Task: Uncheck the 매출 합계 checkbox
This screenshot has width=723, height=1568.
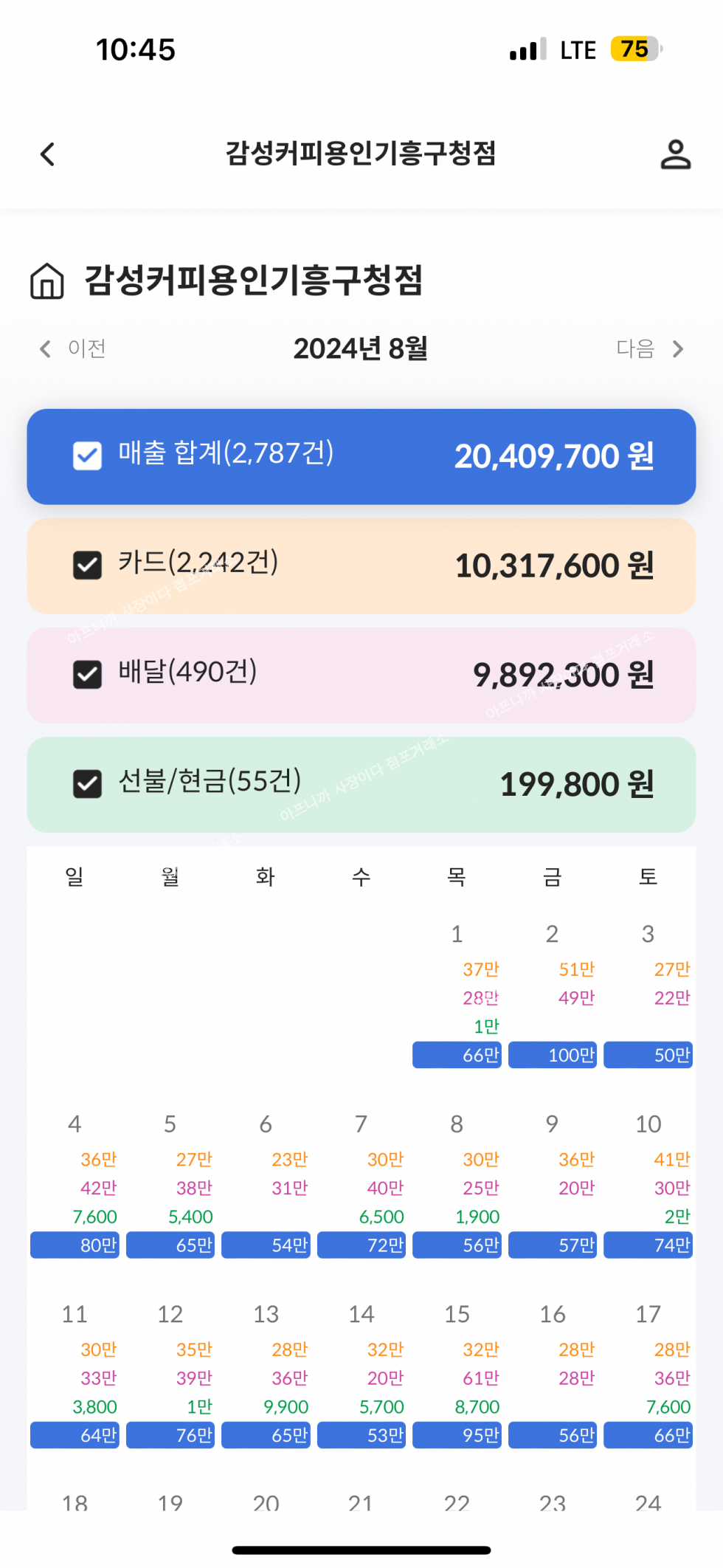Action: point(87,455)
